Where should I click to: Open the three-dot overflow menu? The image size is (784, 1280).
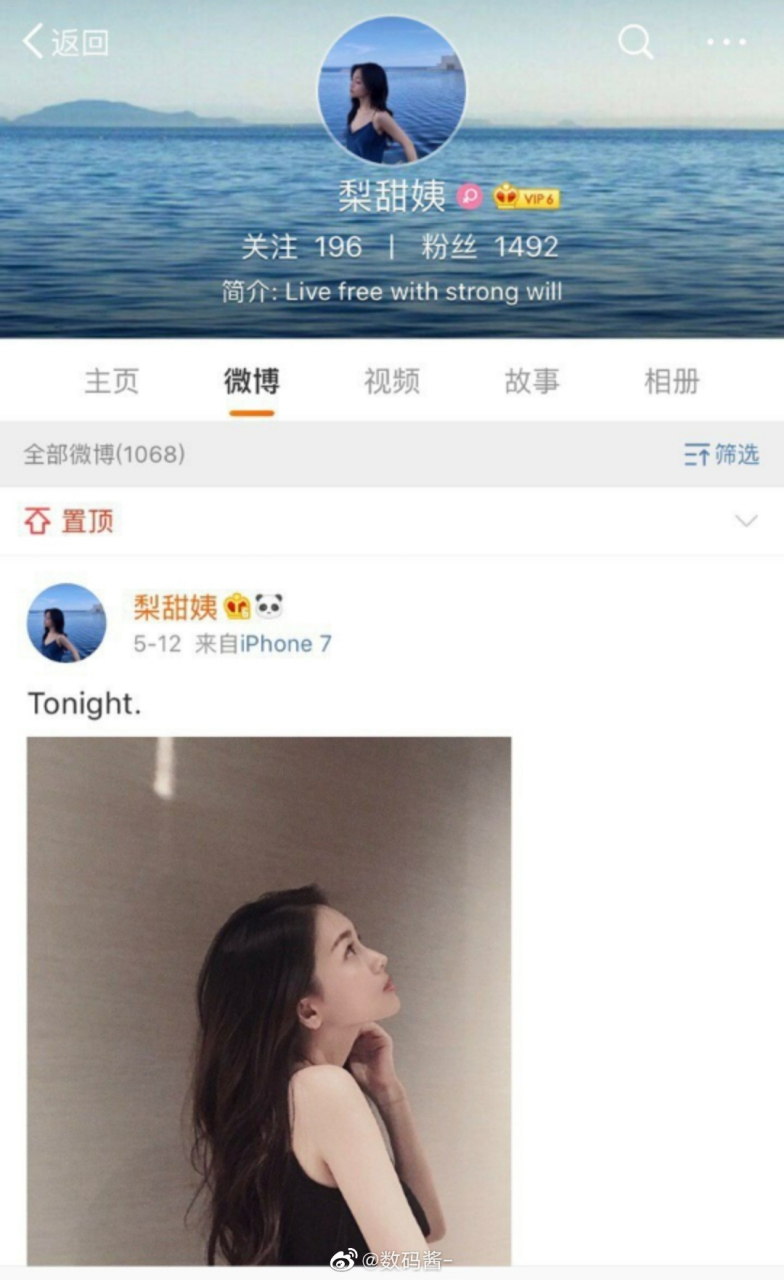tap(727, 42)
